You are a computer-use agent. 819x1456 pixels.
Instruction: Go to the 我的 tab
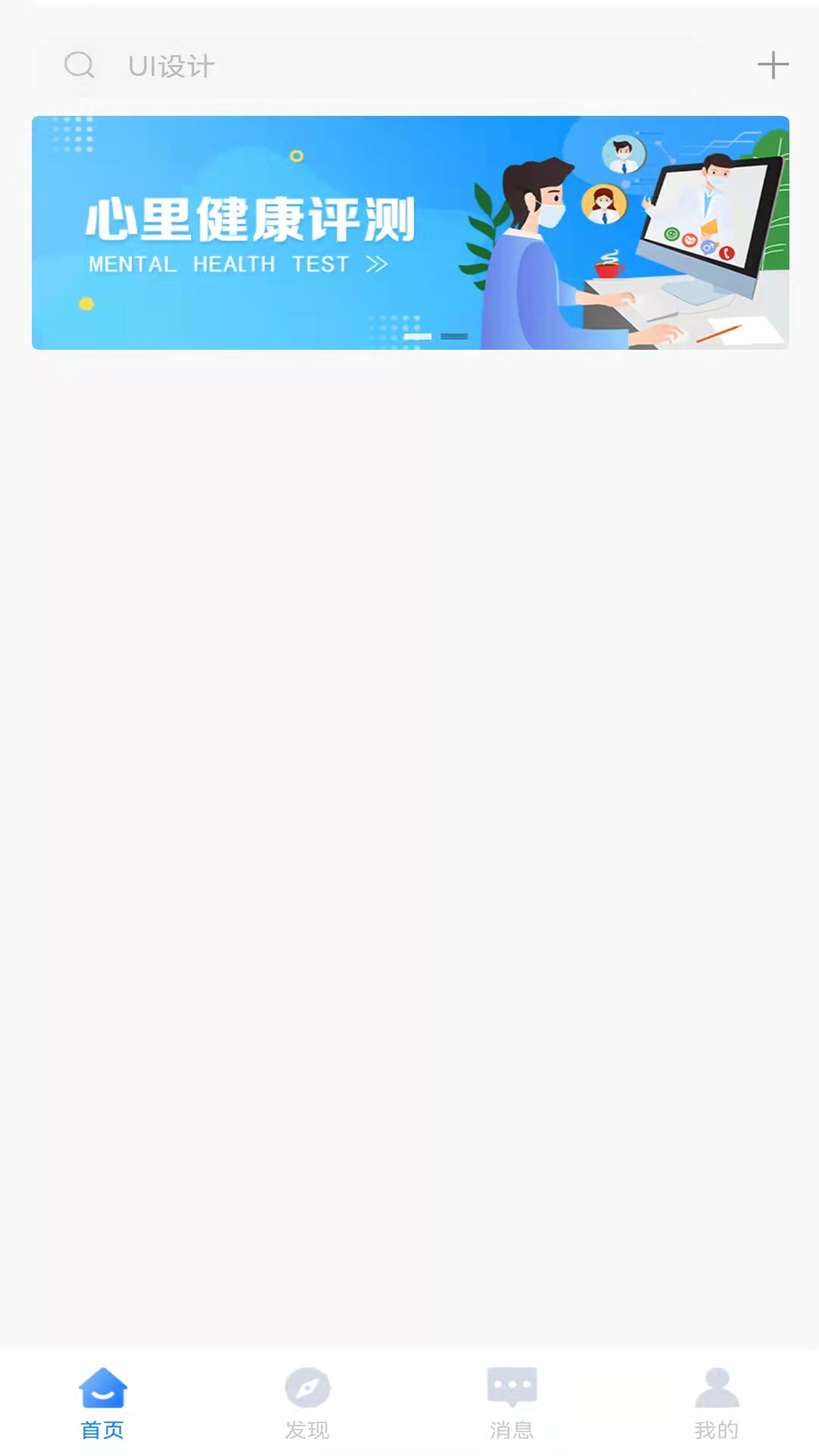(717, 1403)
